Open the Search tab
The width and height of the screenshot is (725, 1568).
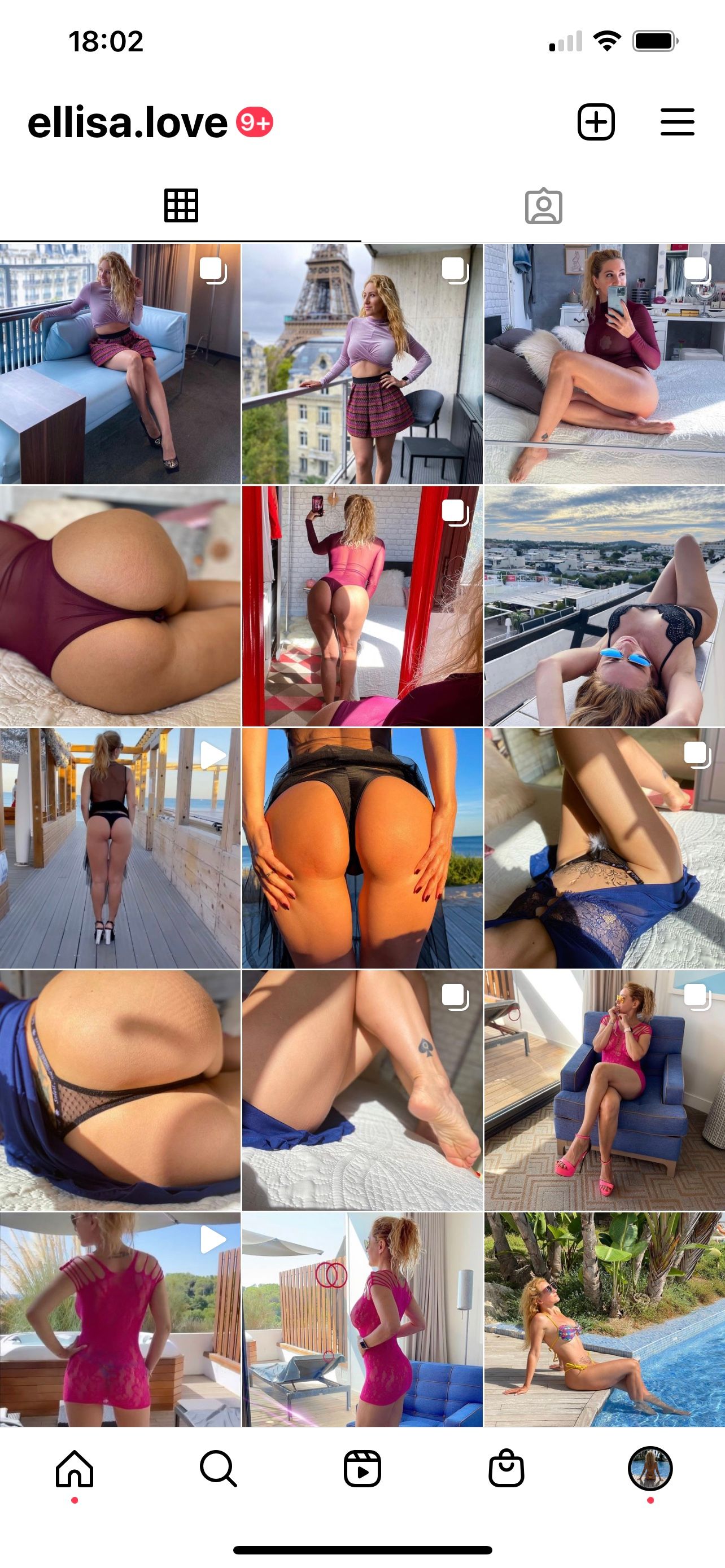pos(218,1468)
